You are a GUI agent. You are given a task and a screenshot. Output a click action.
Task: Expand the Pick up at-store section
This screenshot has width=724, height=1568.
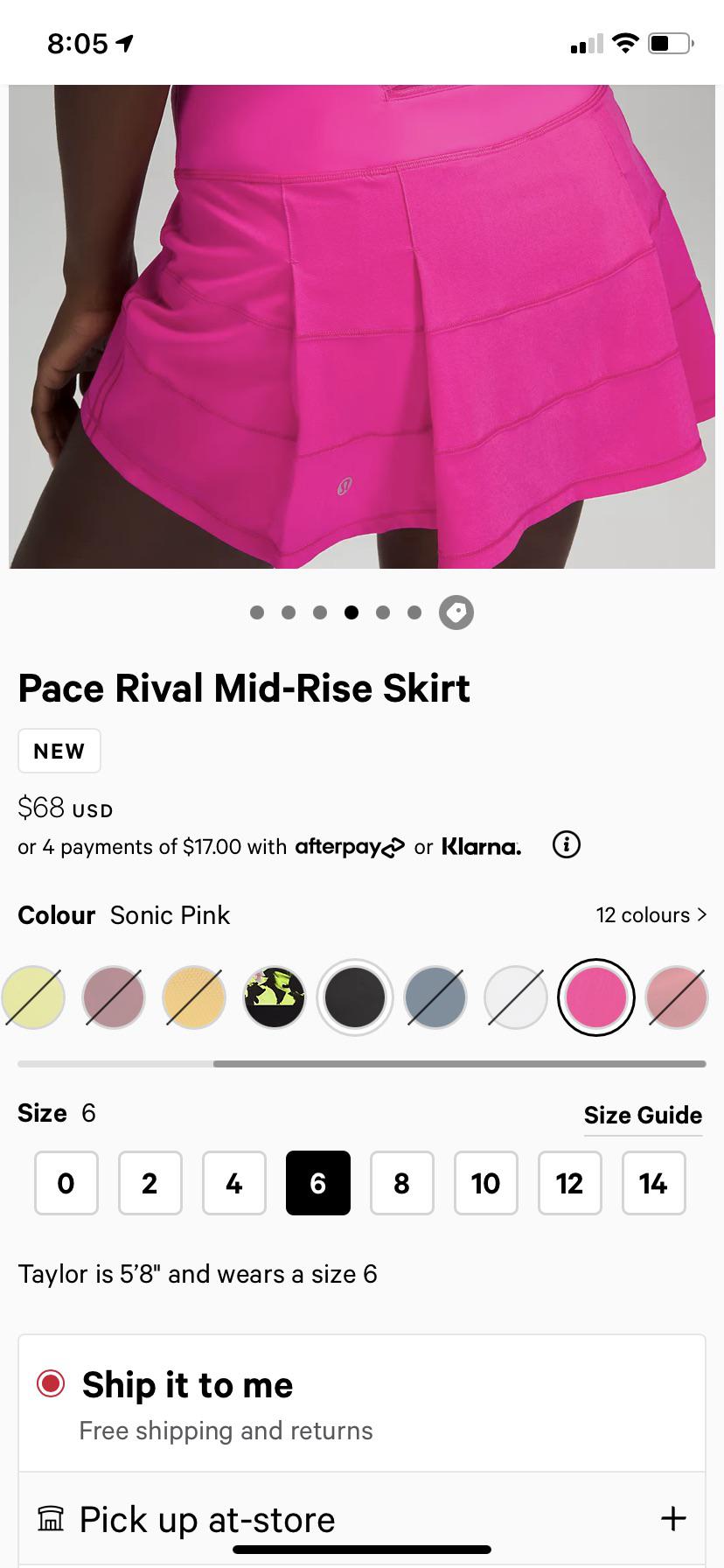(672, 1519)
